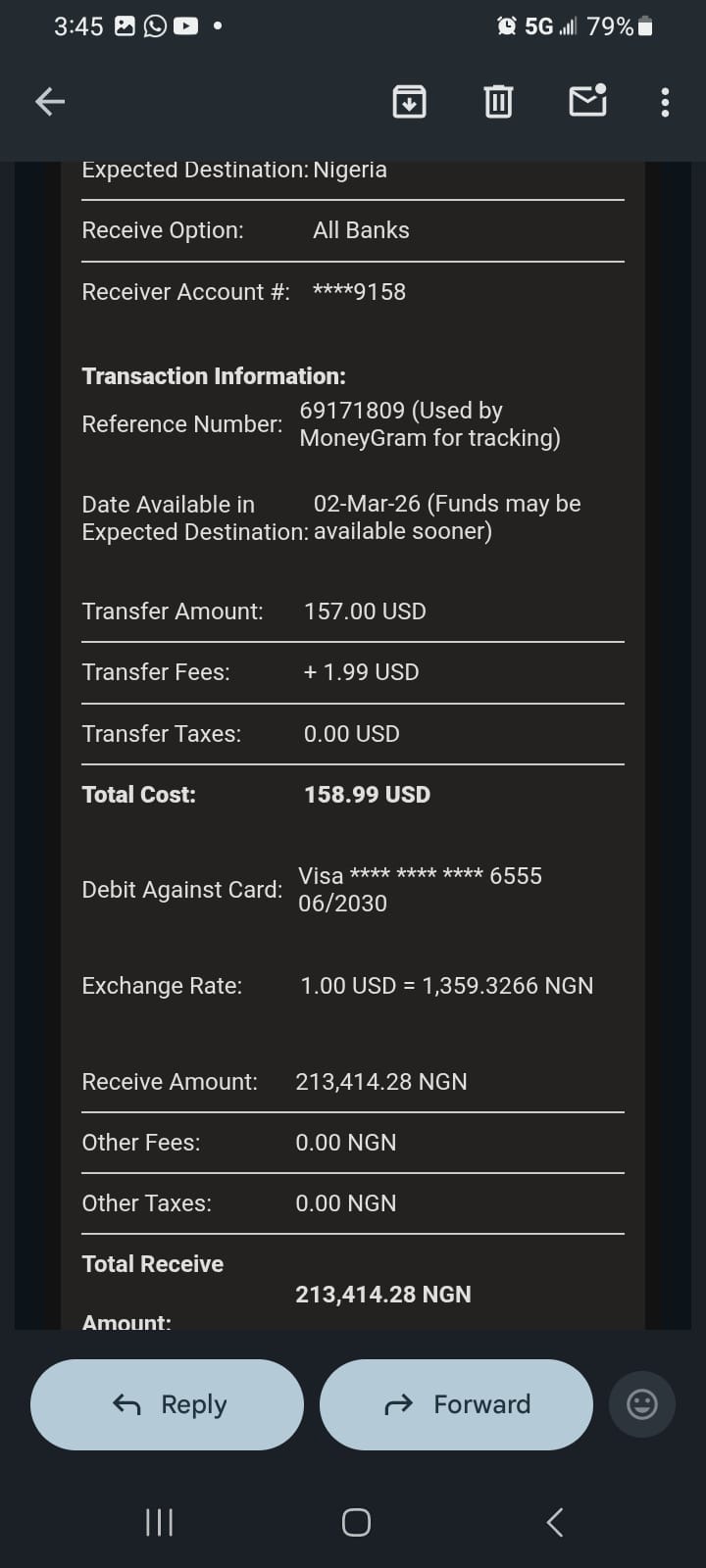Screen dimensions: 706x1568
Task: Delete this email
Action: (x=498, y=101)
